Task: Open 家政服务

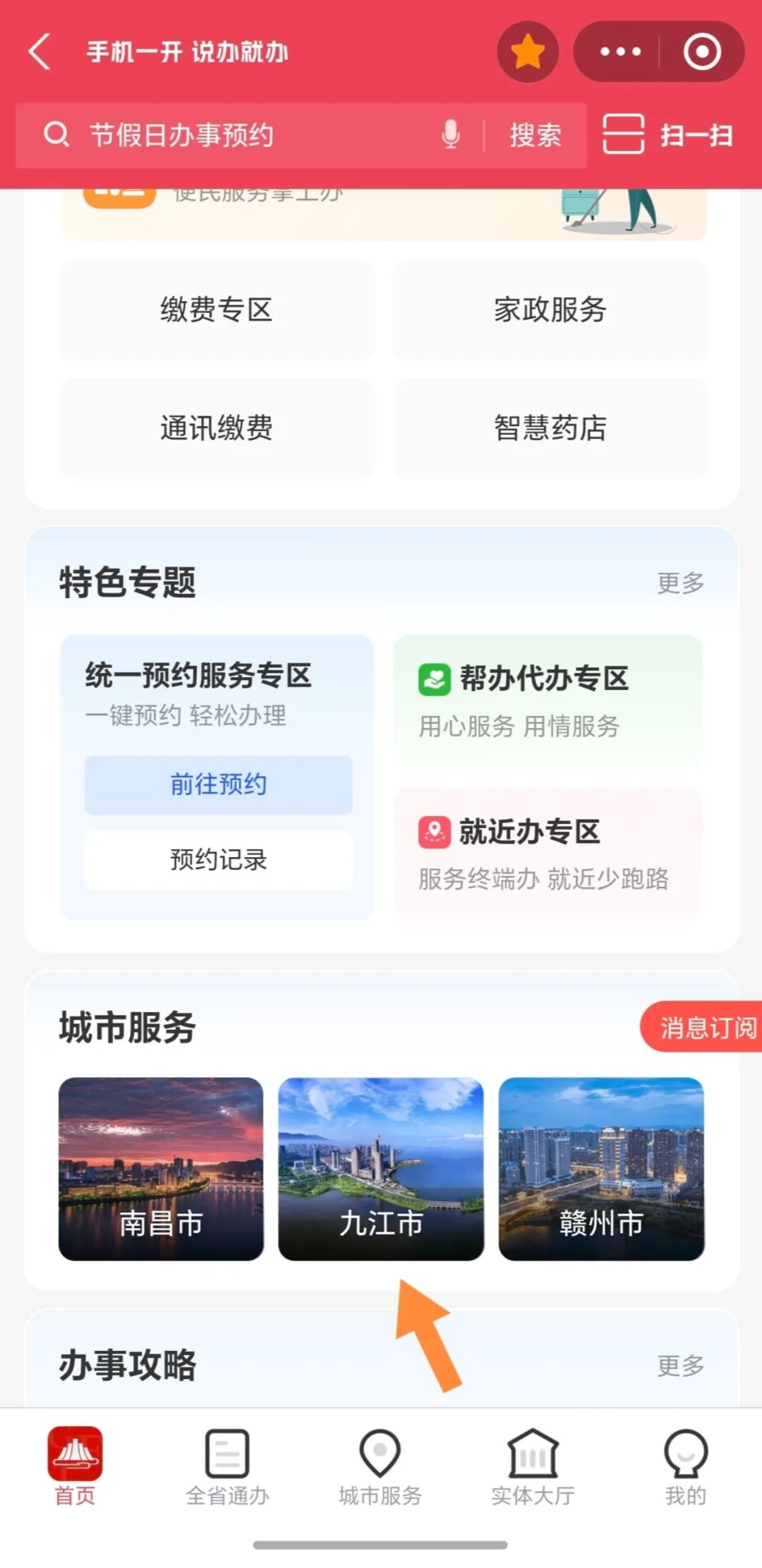Action: pyautogui.click(x=550, y=310)
